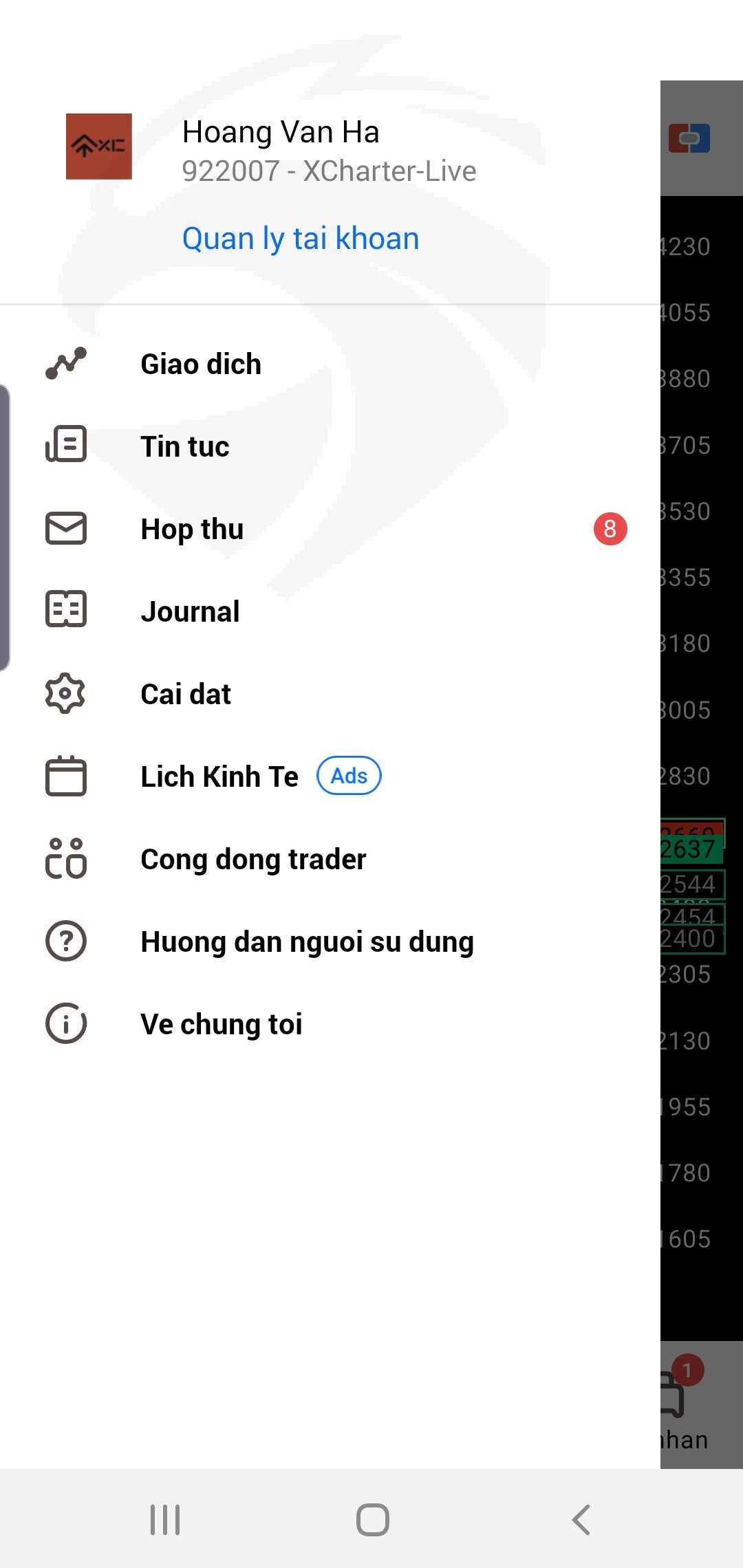Tap the system back button
Image resolution: width=743 pixels, height=1568 pixels.
point(581,1519)
